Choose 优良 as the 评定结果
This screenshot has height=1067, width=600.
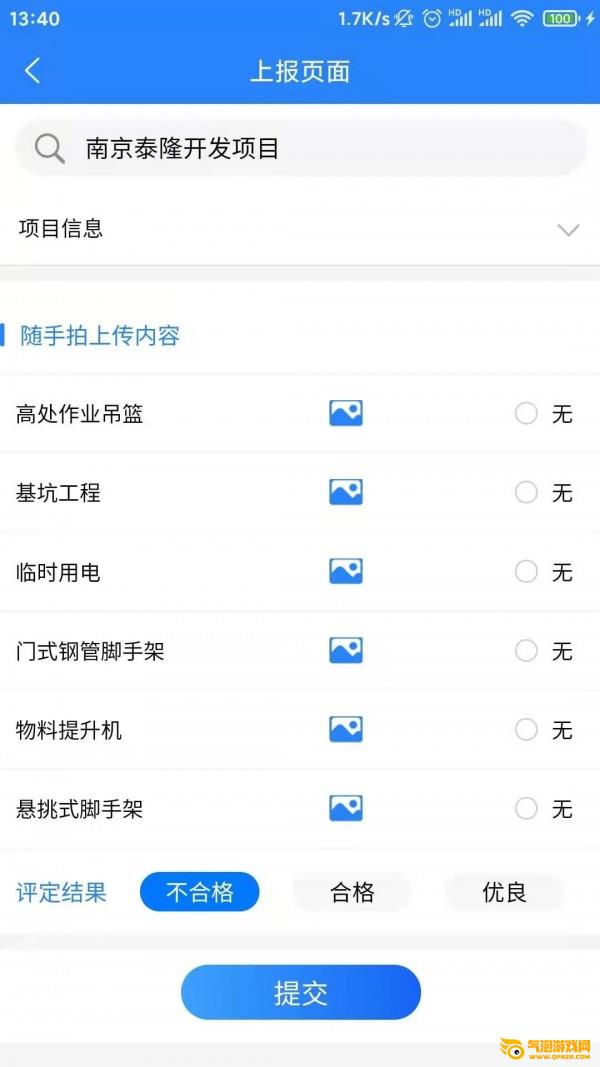click(504, 892)
